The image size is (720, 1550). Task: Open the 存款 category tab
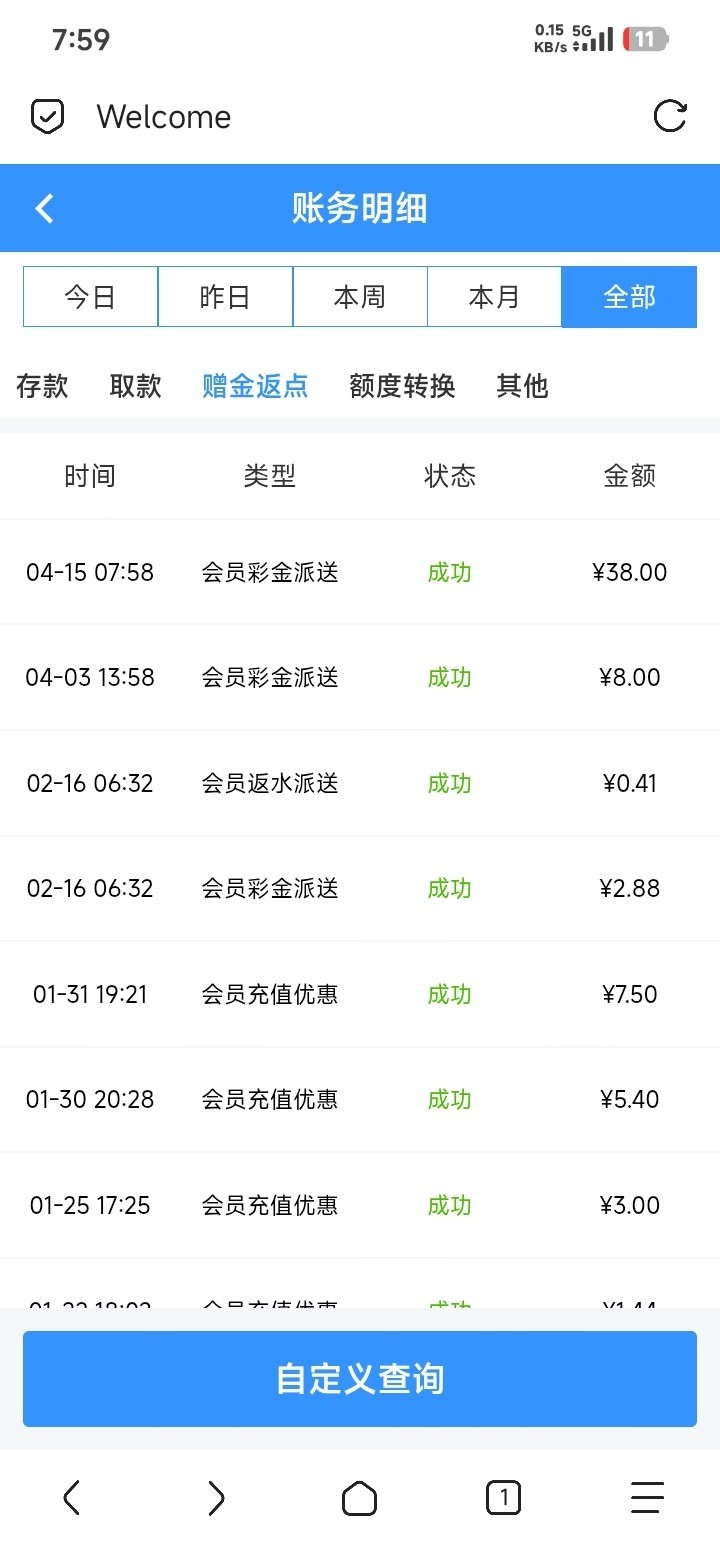pyautogui.click(x=42, y=385)
